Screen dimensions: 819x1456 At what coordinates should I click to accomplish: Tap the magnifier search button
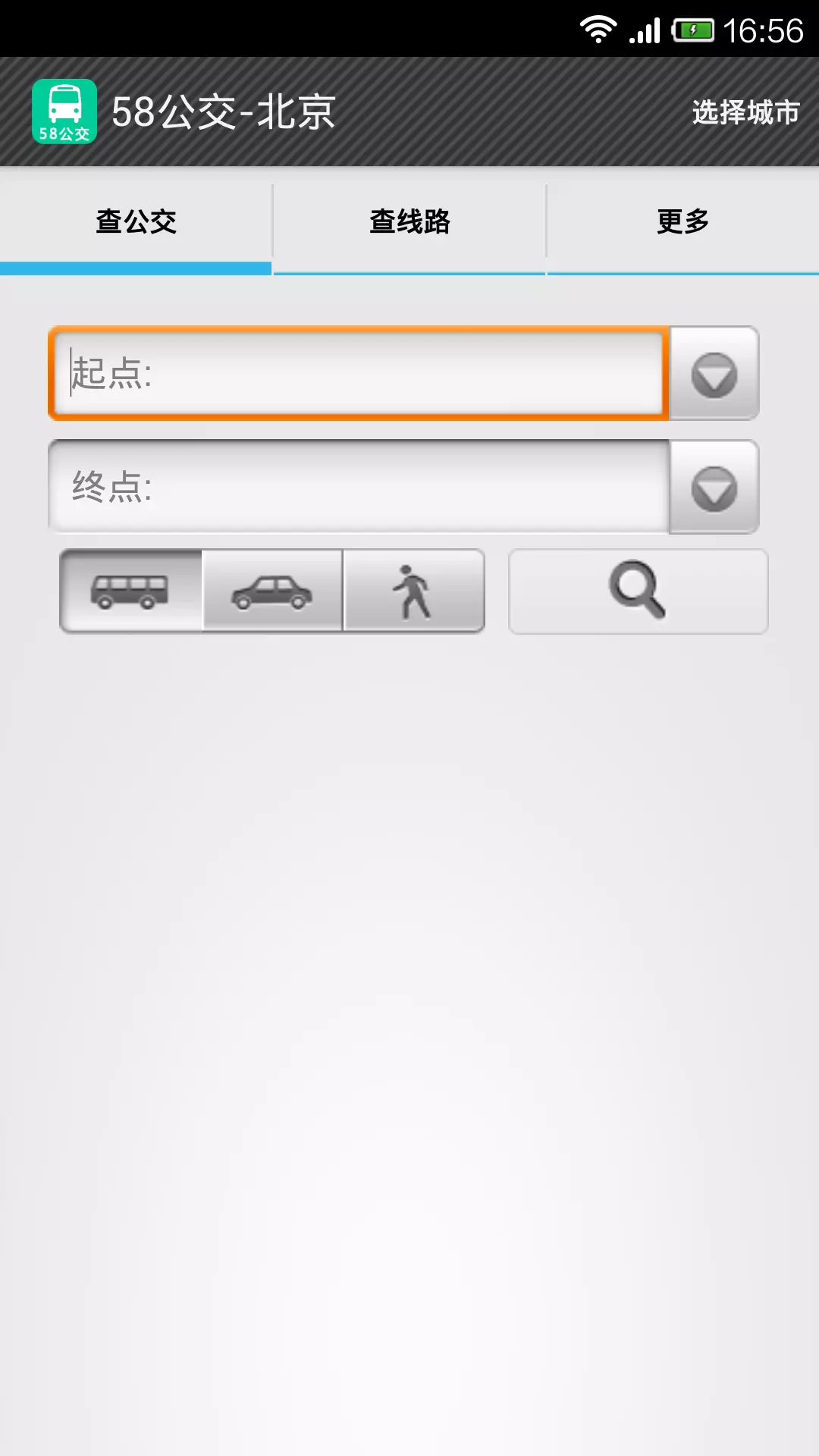point(638,591)
